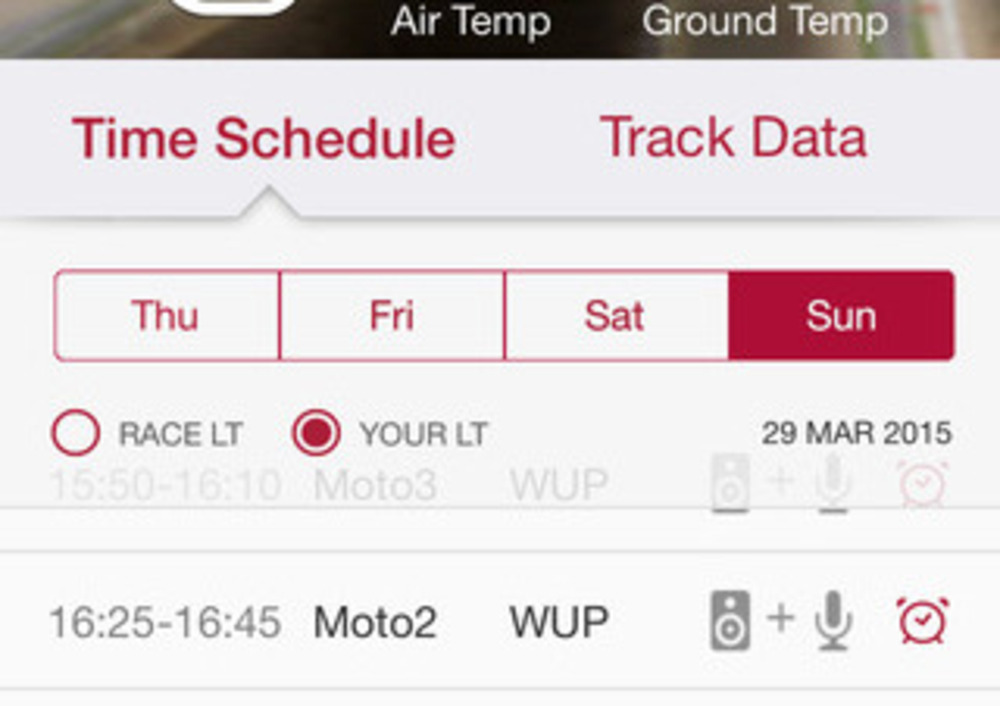Choose the RACE LT time option

[x=76, y=434]
